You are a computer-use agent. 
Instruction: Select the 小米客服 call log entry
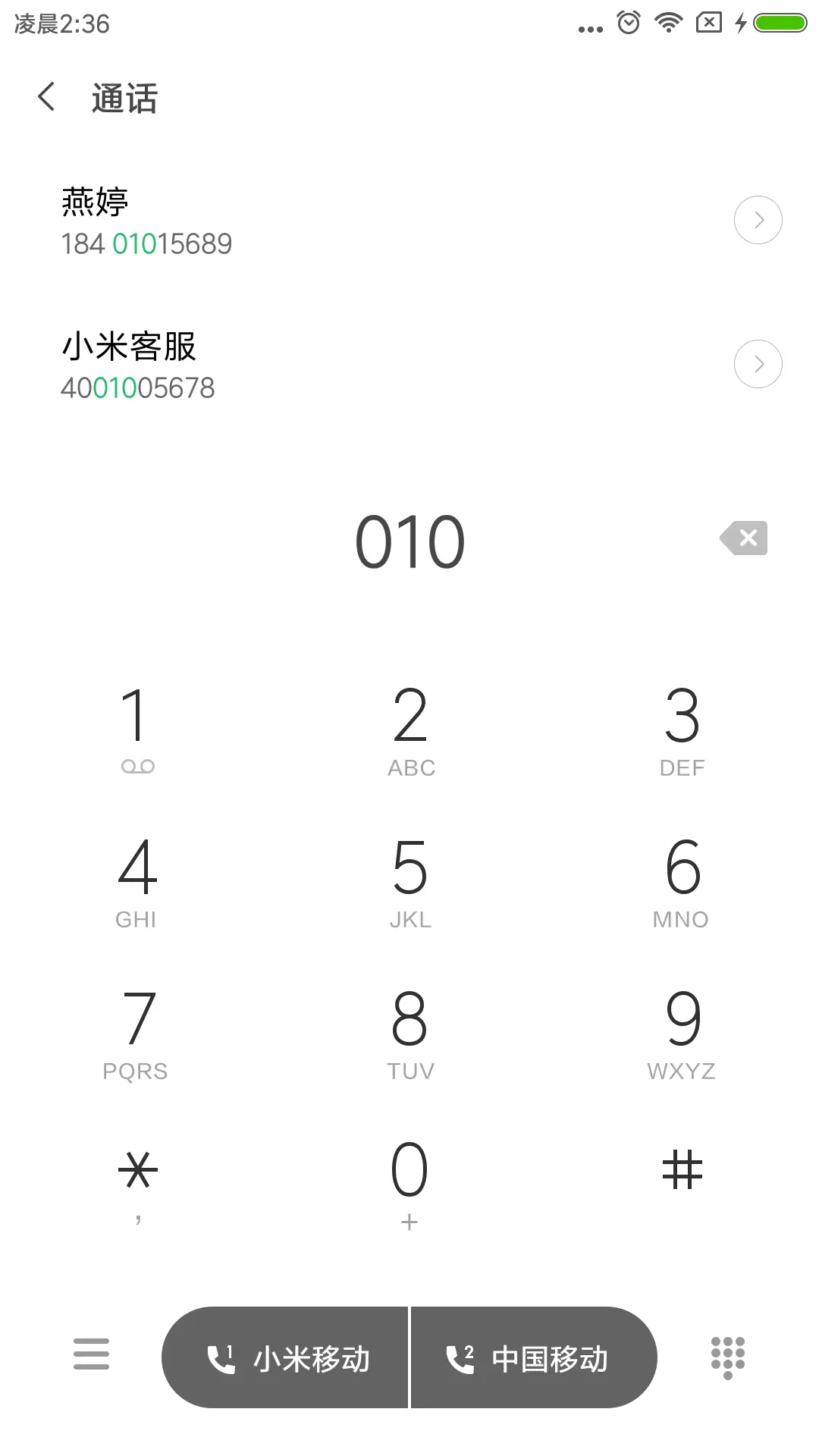227,364
